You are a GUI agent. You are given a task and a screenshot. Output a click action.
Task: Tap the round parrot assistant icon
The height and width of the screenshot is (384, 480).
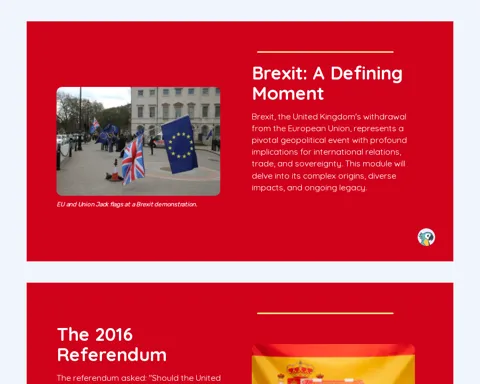tap(426, 237)
